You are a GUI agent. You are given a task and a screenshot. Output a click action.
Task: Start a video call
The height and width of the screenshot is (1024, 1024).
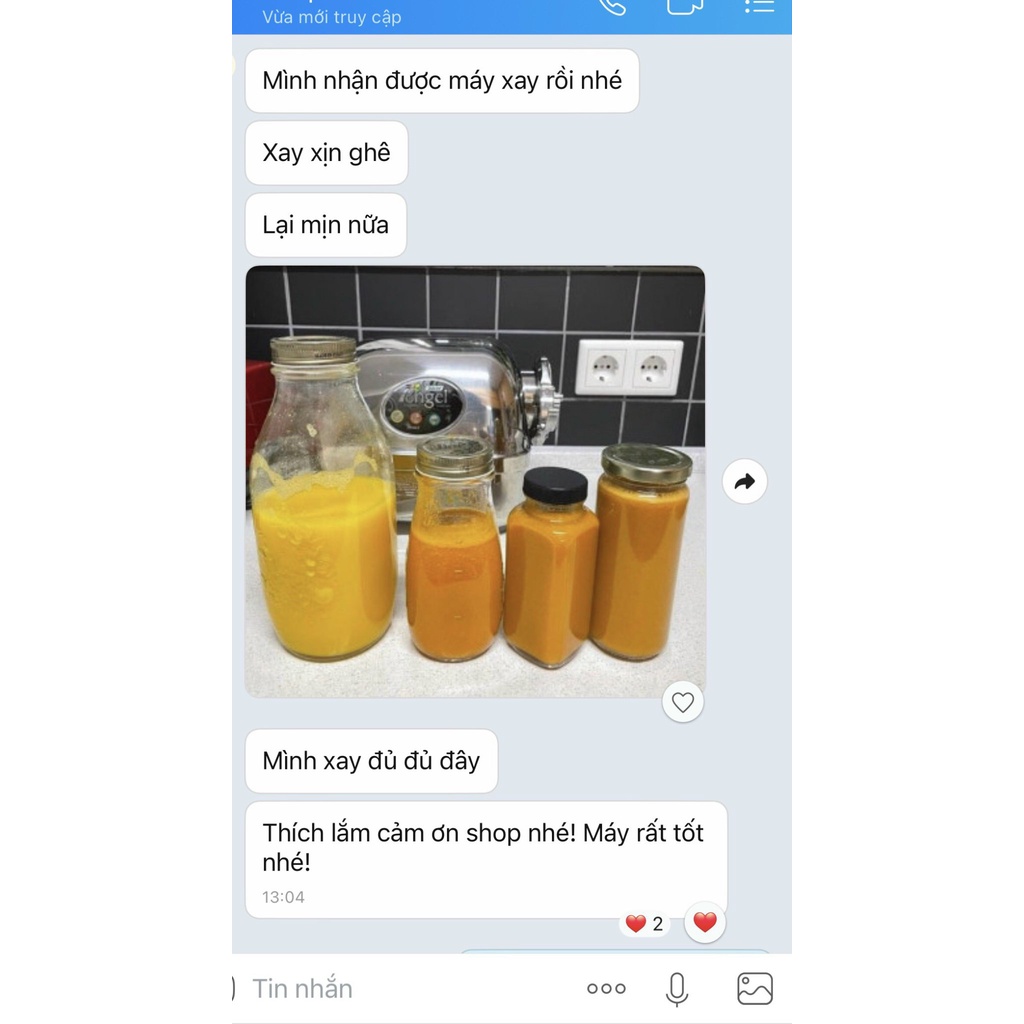684,6
